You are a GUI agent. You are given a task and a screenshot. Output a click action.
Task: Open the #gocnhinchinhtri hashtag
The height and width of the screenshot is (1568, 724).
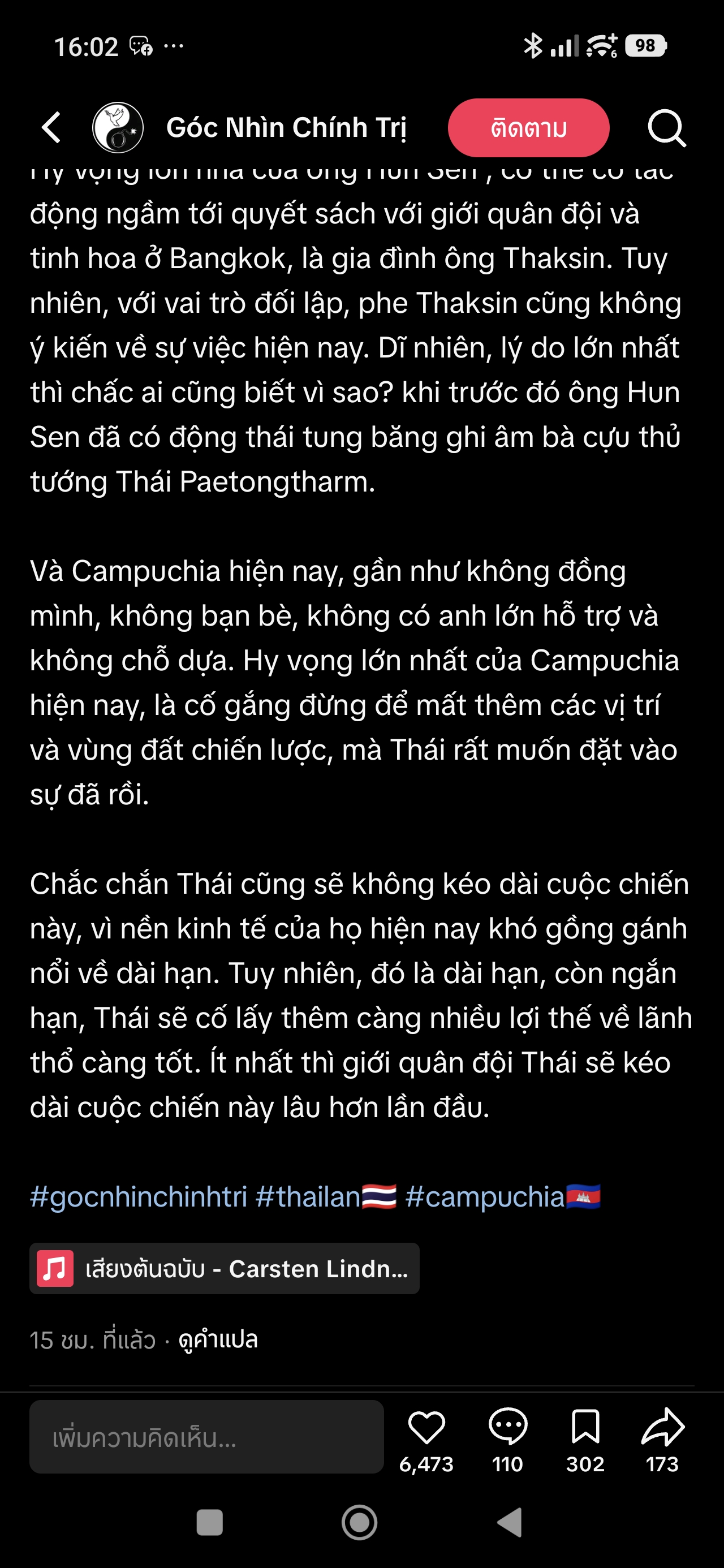[x=139, y=1197]
